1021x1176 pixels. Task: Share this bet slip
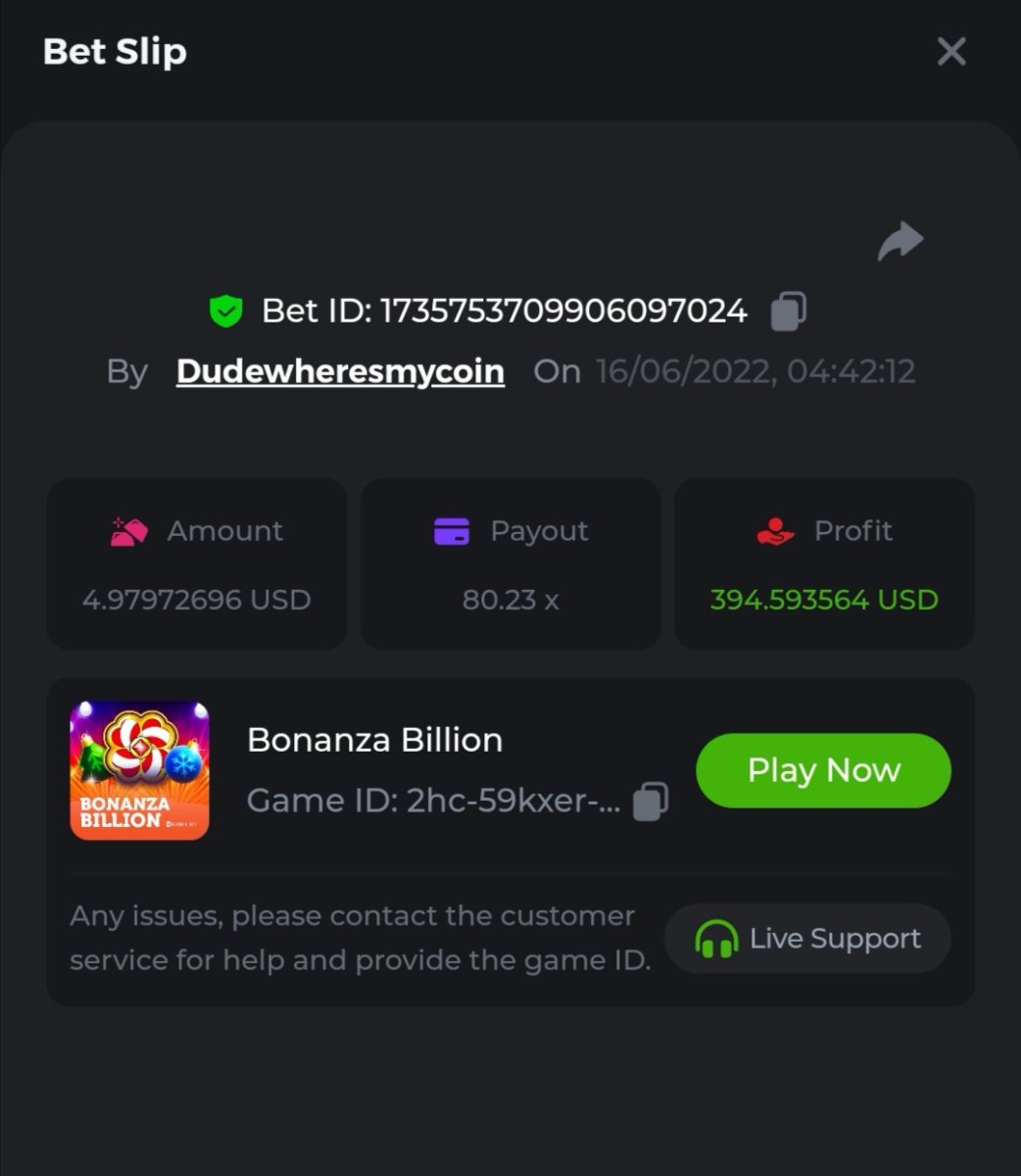click(x=899, y=242)
